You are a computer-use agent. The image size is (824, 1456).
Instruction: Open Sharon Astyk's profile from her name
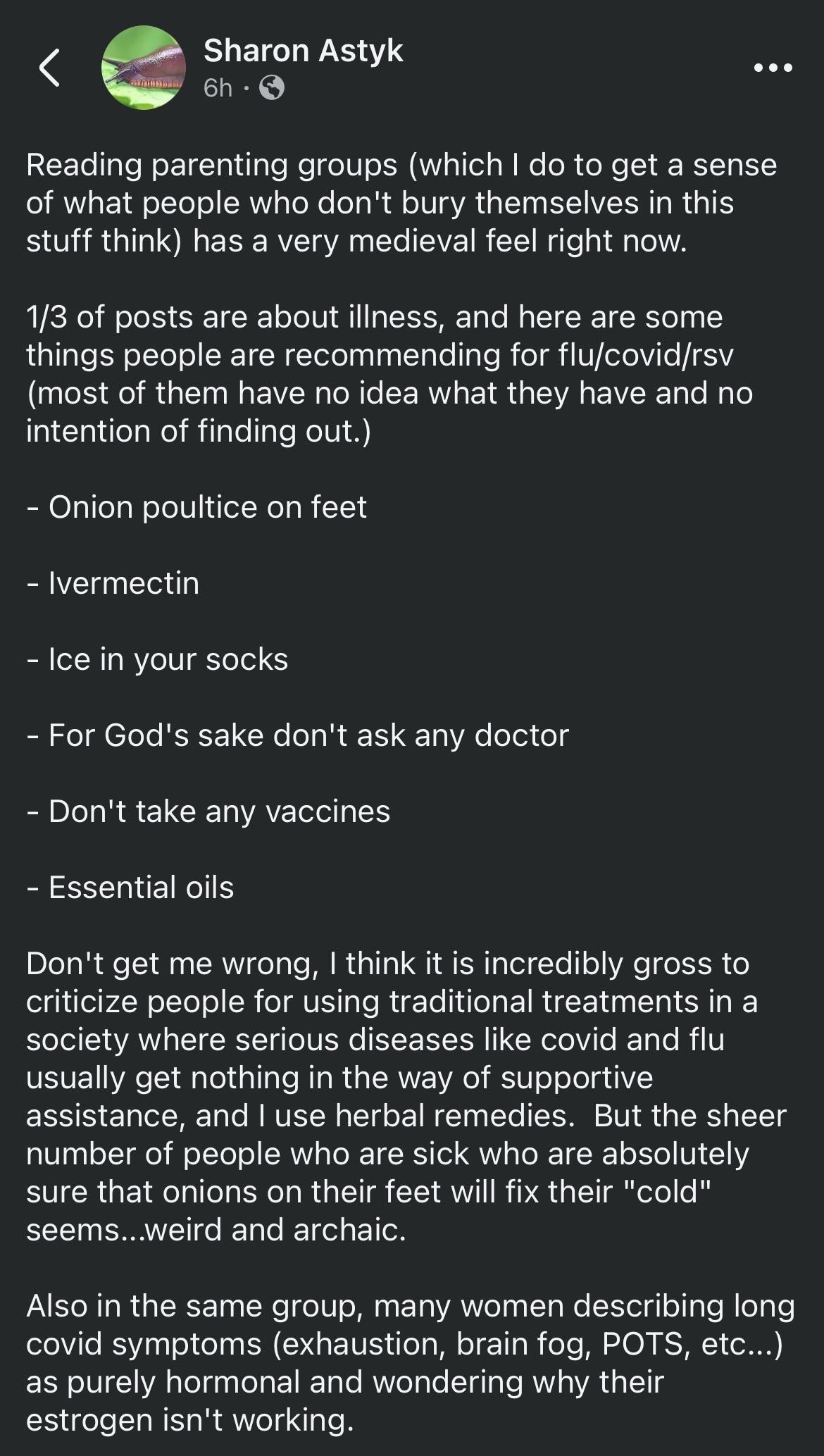(303, 51)
